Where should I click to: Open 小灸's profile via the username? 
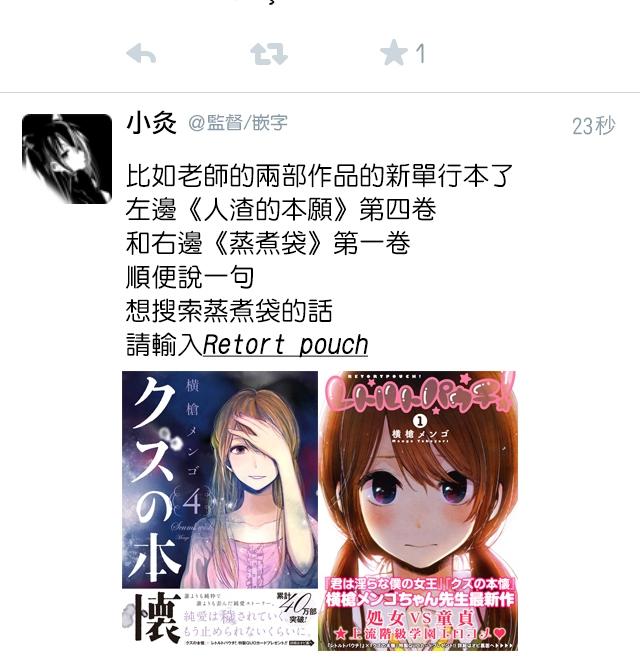[x=152, y=123]
